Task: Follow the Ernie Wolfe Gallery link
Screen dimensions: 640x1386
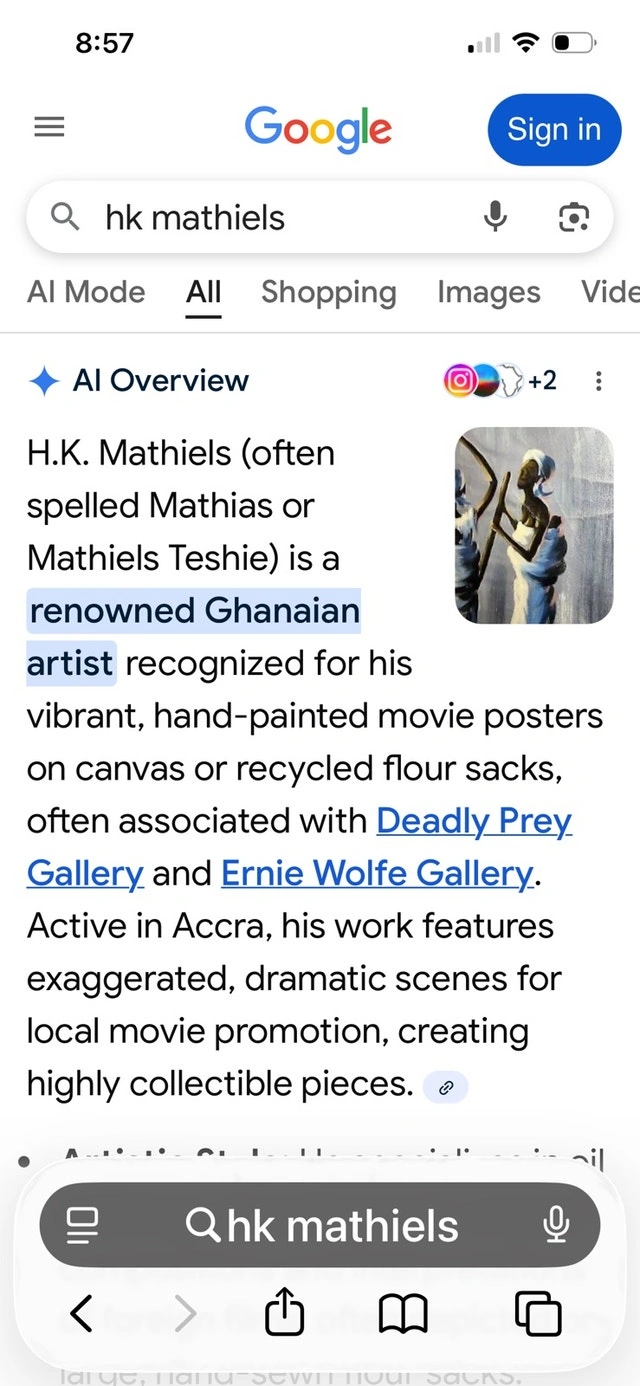Action: (377, 873)
